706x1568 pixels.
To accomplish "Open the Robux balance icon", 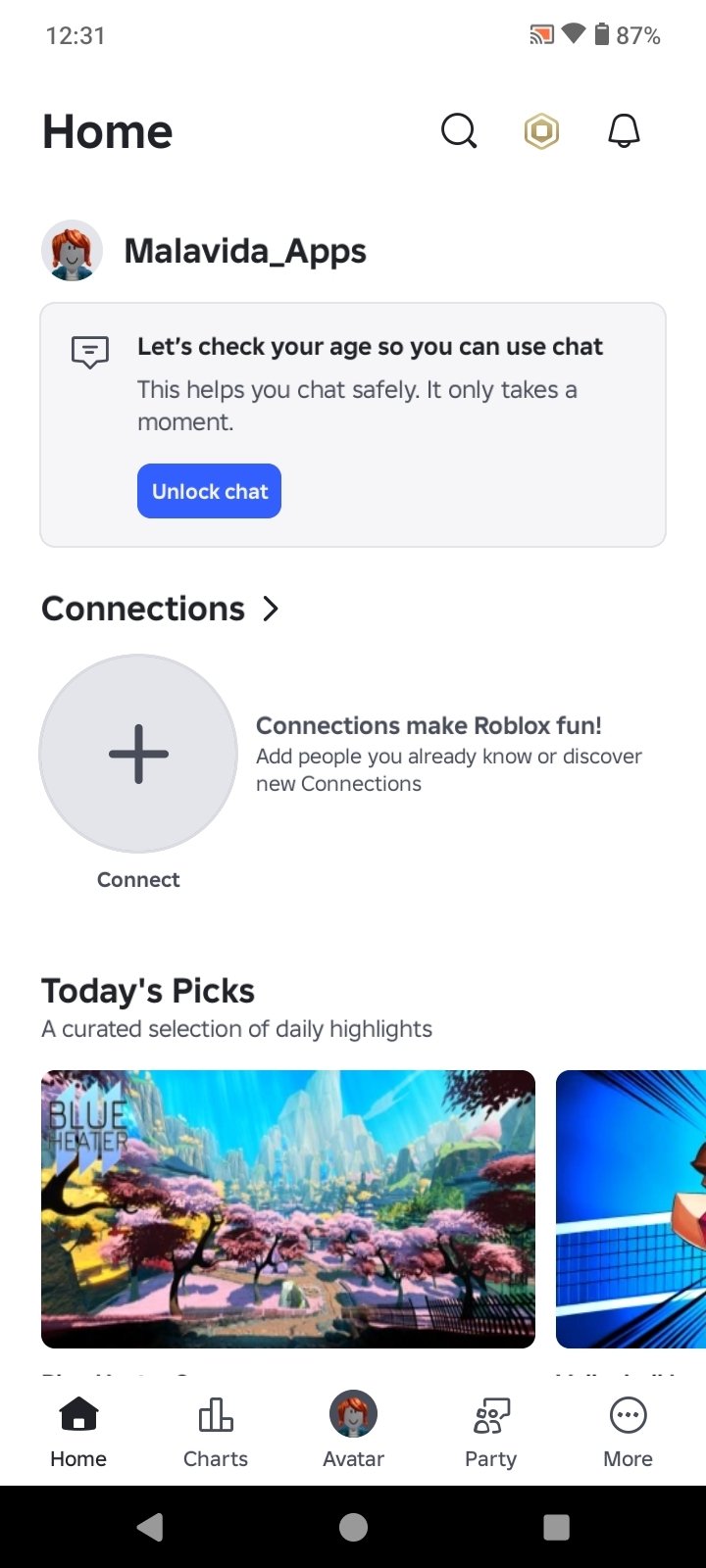I will [x=541, y=130].
